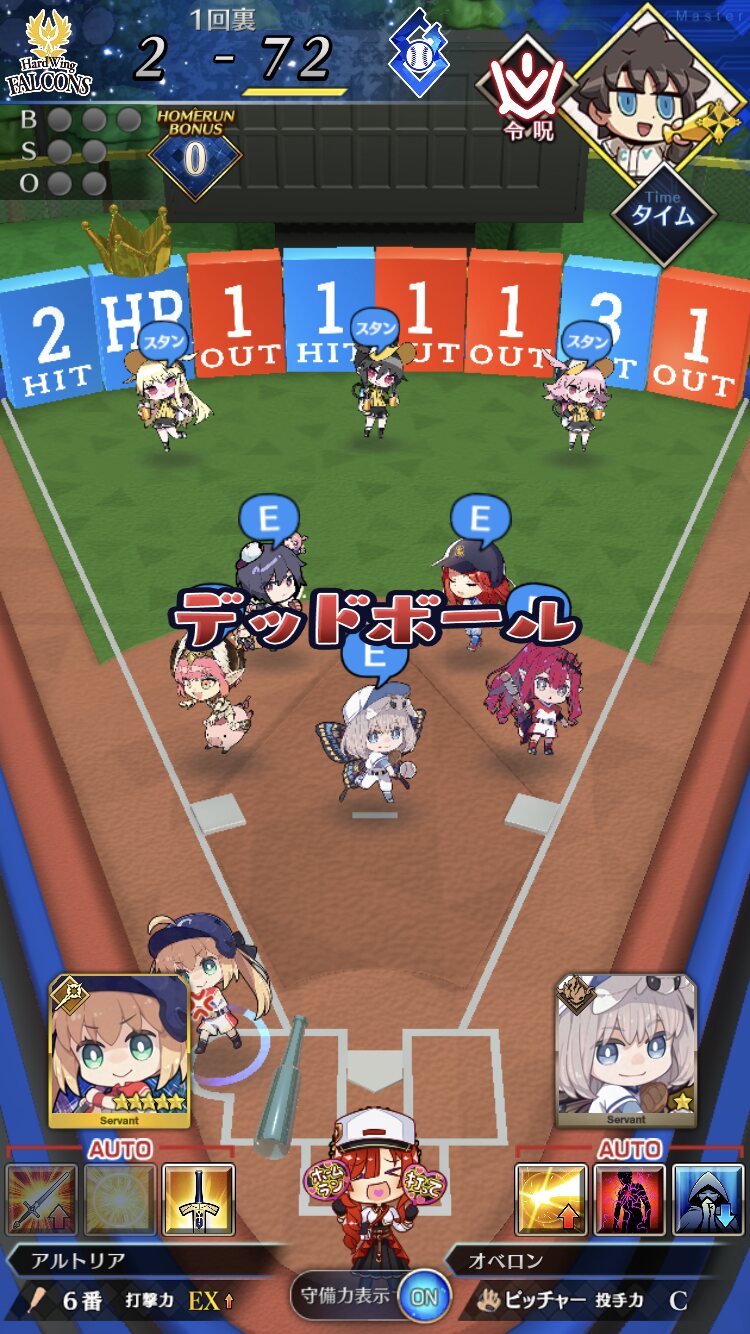Open Oberon pitcher servant card
Screen dimensions: 750x1334
coord(626,1051)
